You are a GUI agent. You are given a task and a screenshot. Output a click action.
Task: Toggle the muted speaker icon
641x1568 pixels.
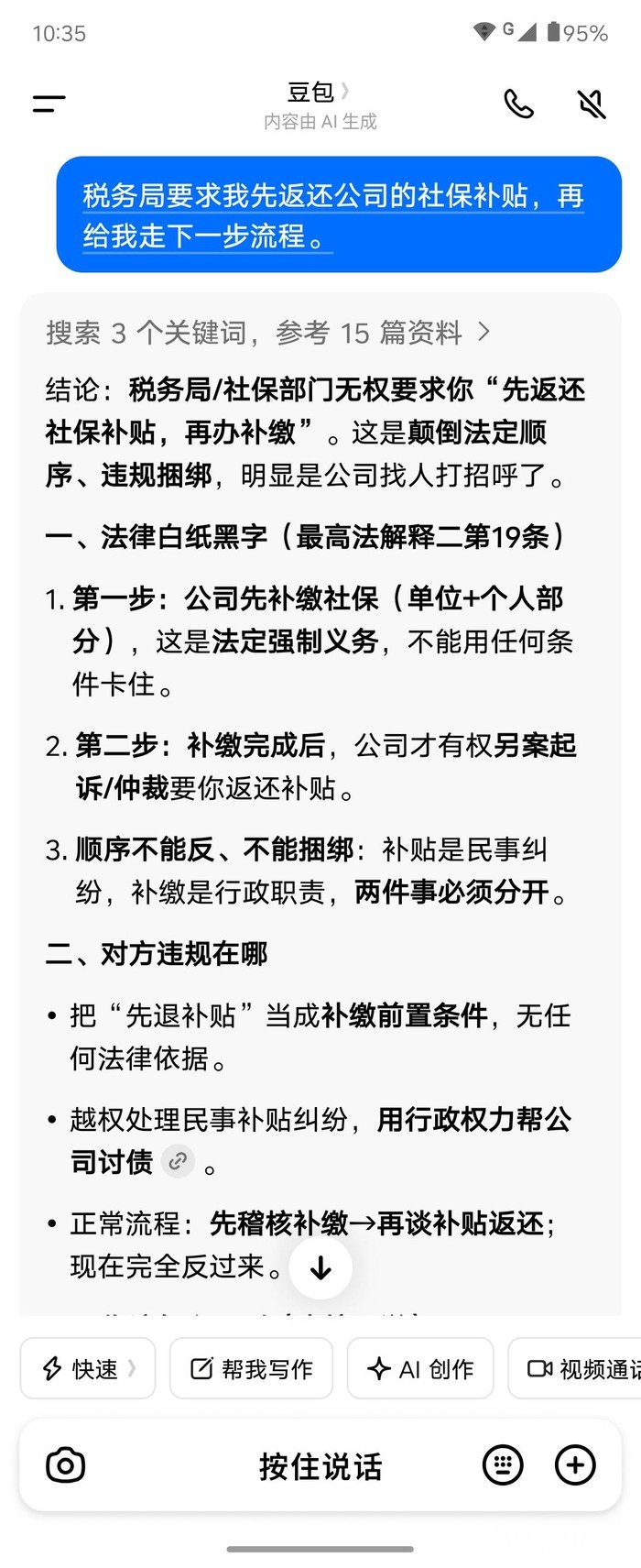click(x=592, y=104)
